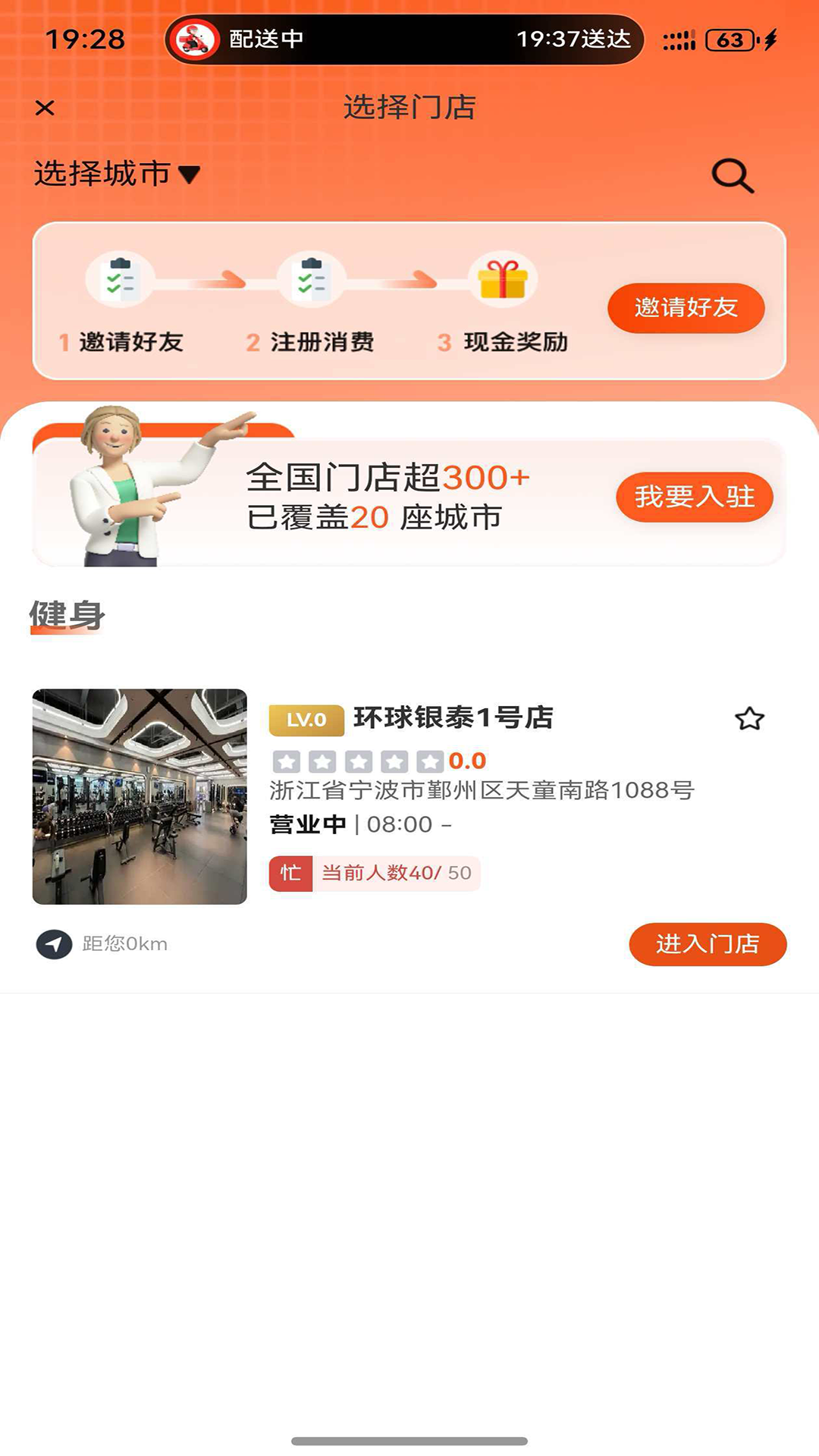Favorite the 环球银泰1号店 store
Screen dimensions: 819x1456
tap(750, 719)
